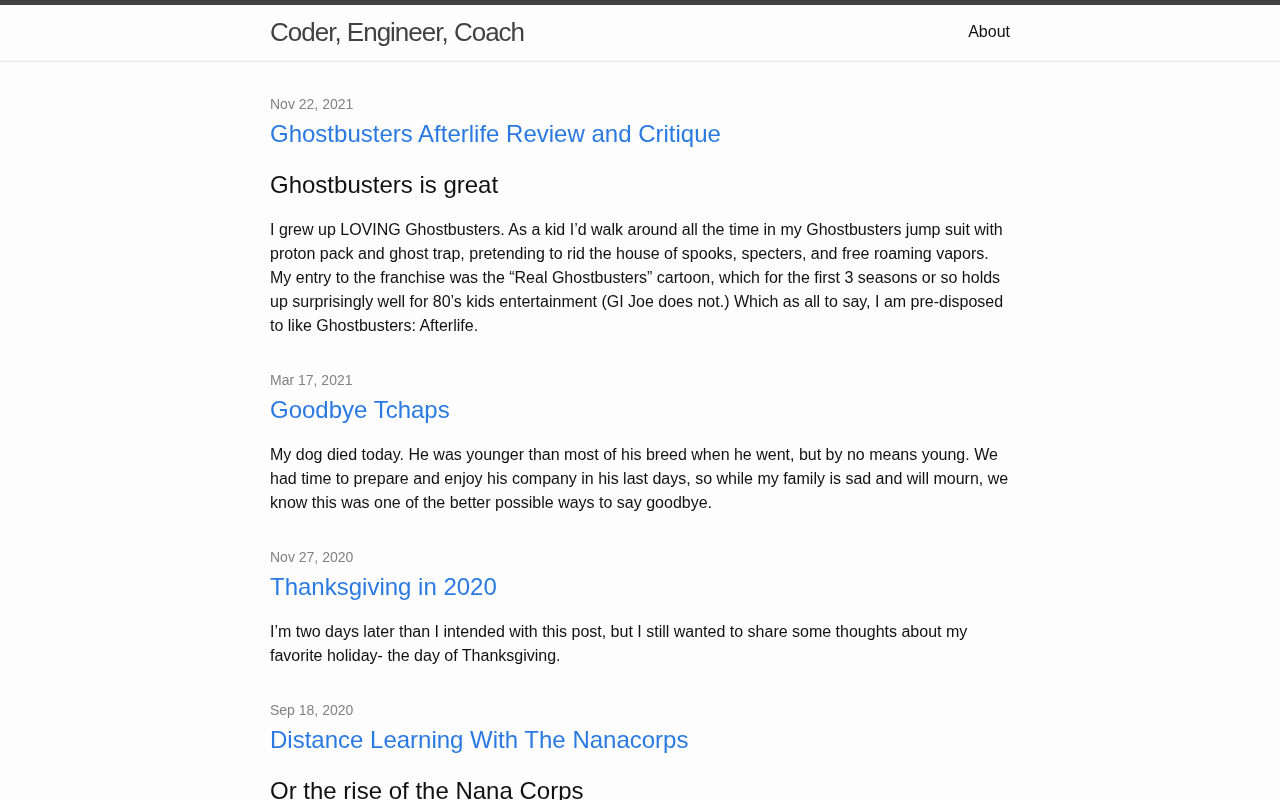
Task: Read the Goodbye Tchaps post
Action: [x=360, y=410]
